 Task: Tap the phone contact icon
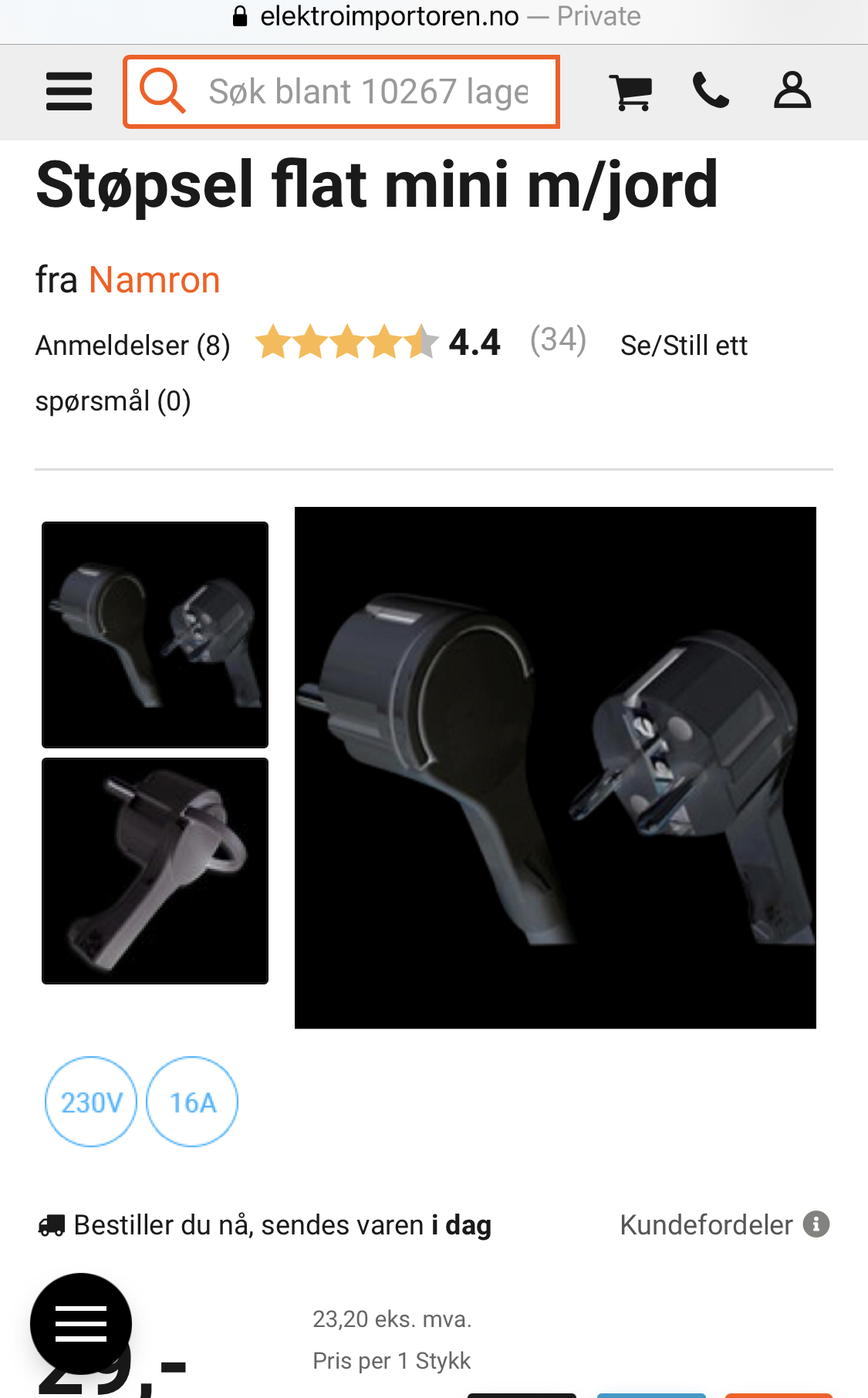pyautogui.click(x=711, y=90)
